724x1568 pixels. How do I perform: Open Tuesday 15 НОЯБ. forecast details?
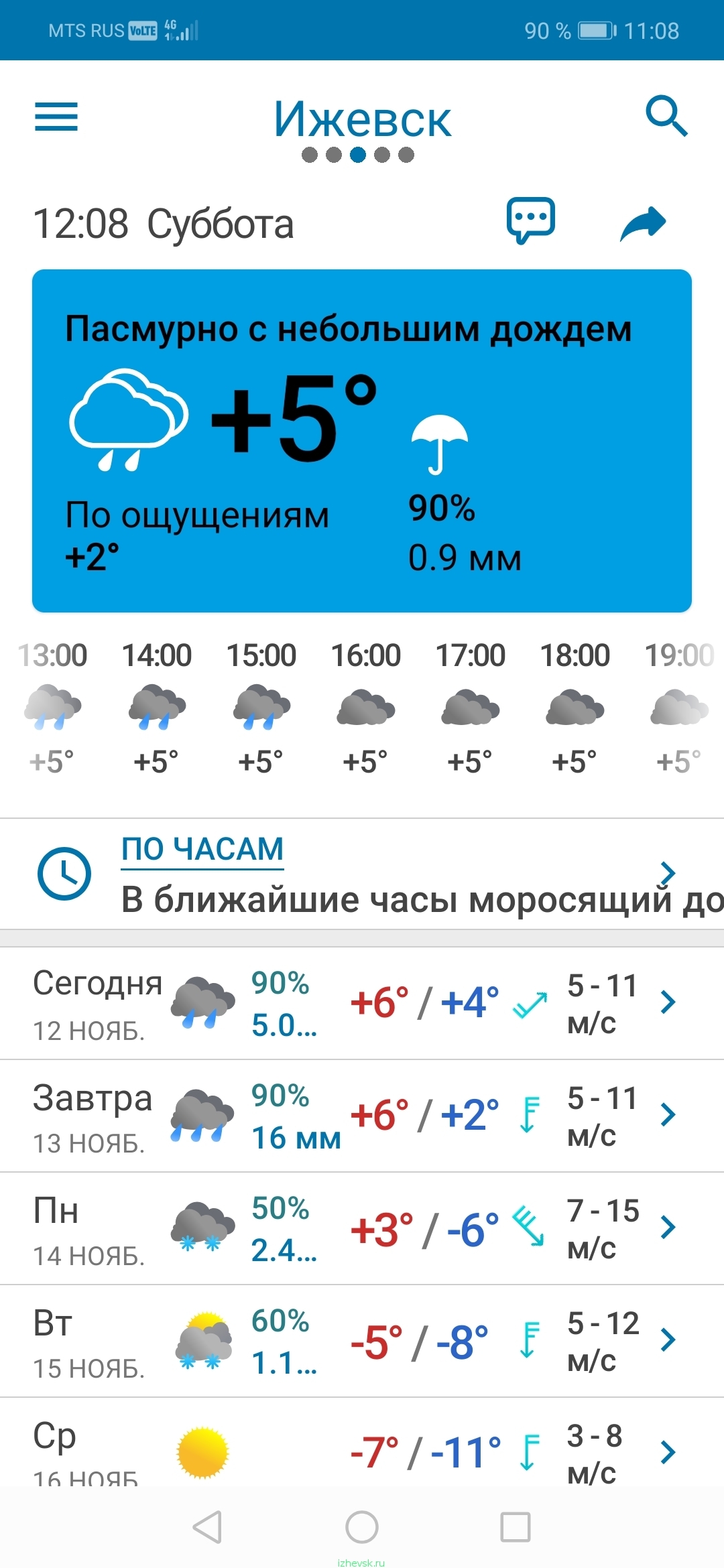click(x=362, y=1341)
